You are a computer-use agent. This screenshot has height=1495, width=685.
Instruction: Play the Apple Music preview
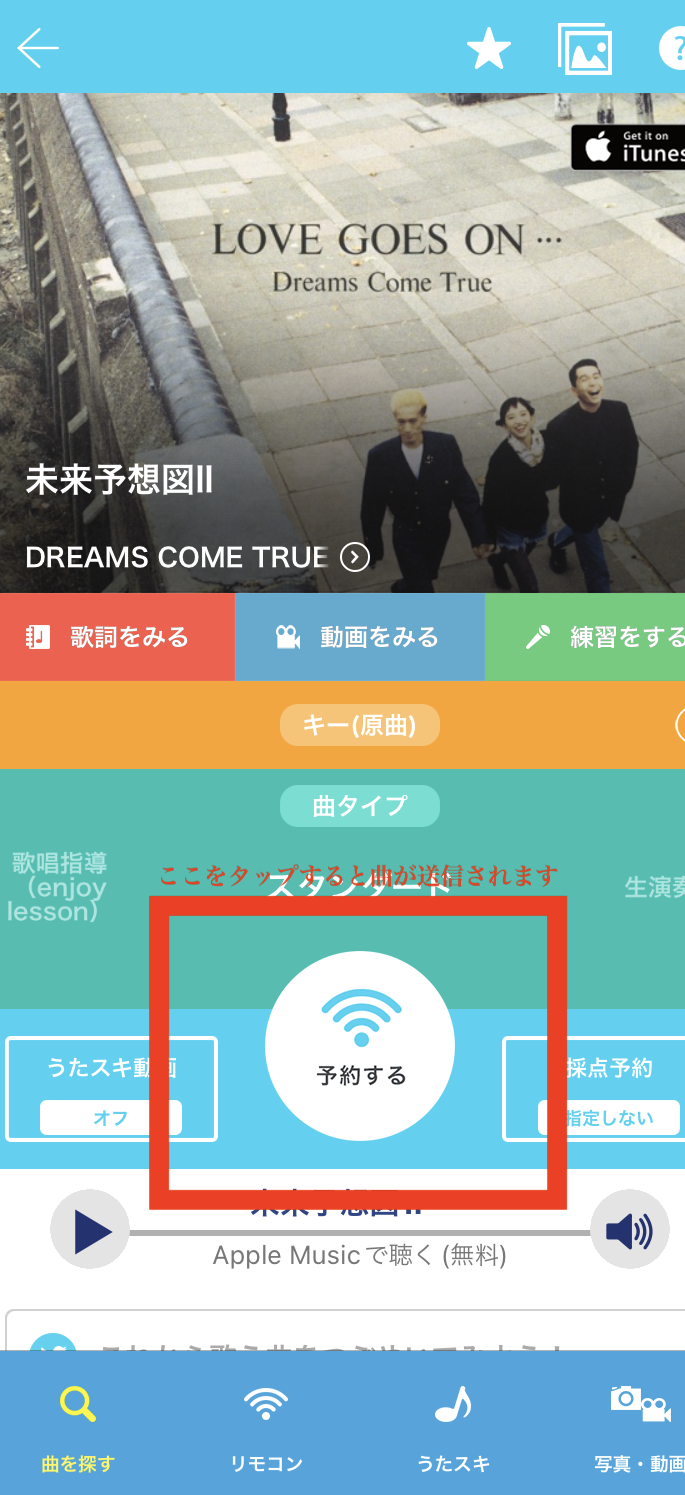(90, 1229)
